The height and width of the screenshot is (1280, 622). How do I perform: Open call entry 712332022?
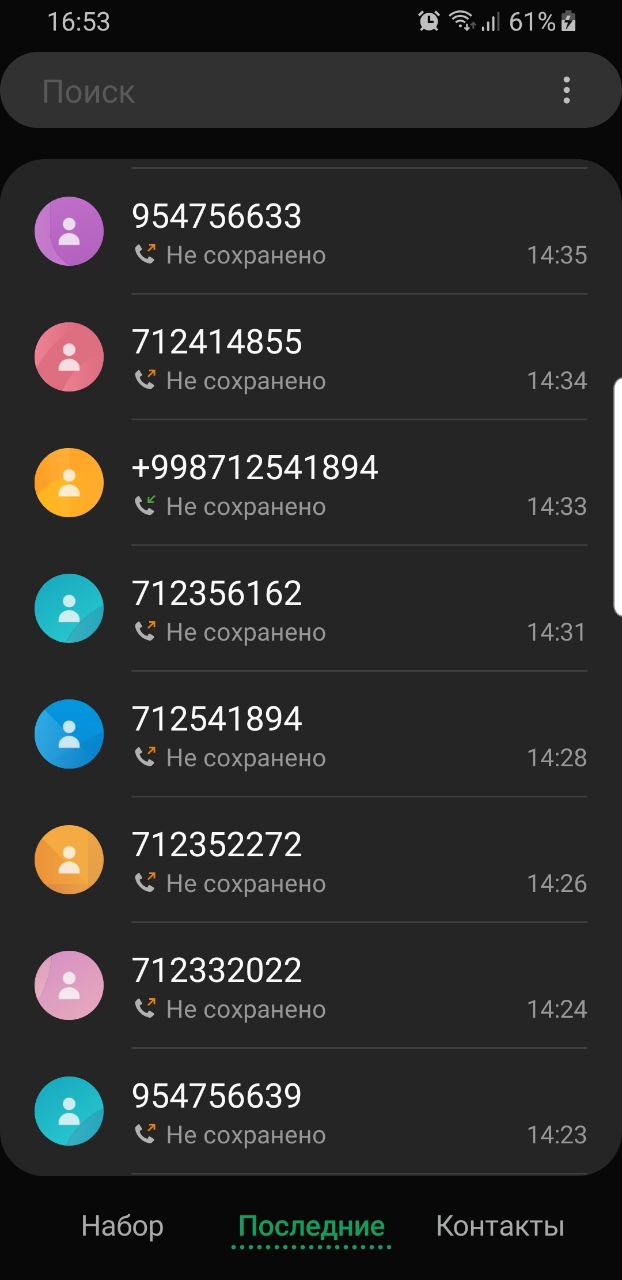coord(311,986)
